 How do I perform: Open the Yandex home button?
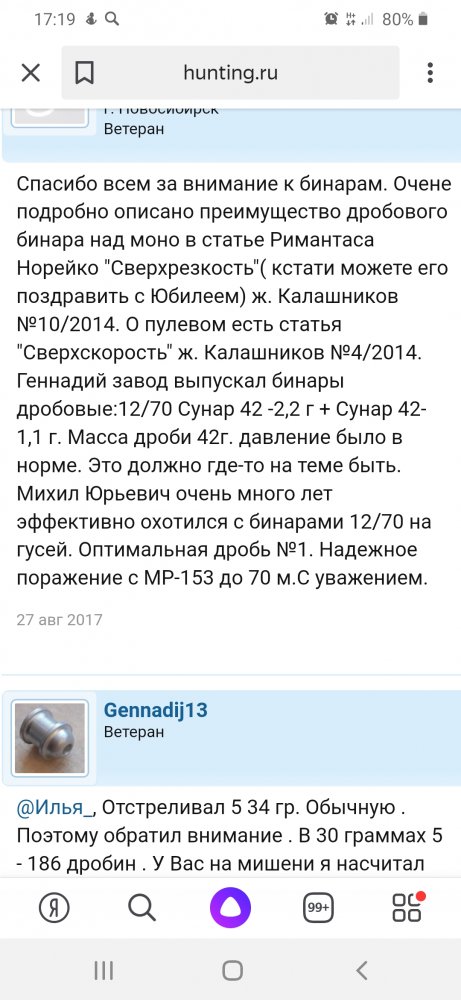click(x=54, y=907)
